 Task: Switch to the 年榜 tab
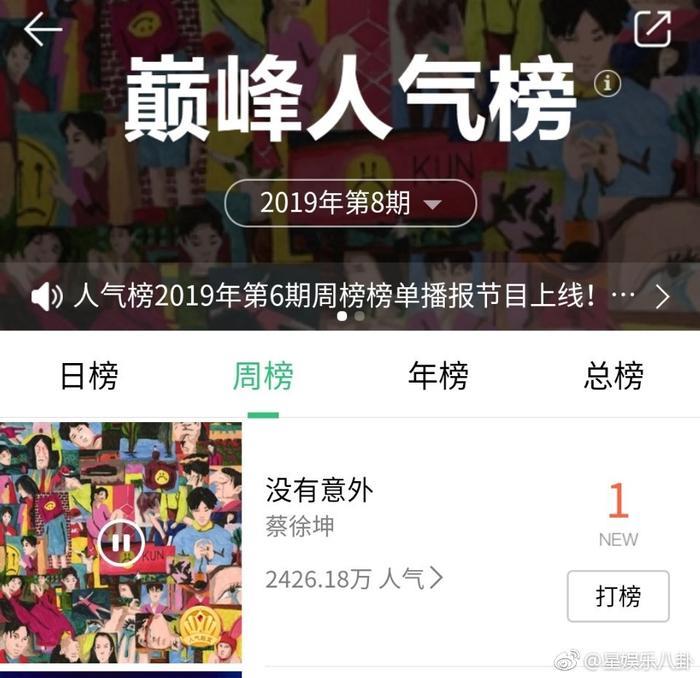(438, 376)
